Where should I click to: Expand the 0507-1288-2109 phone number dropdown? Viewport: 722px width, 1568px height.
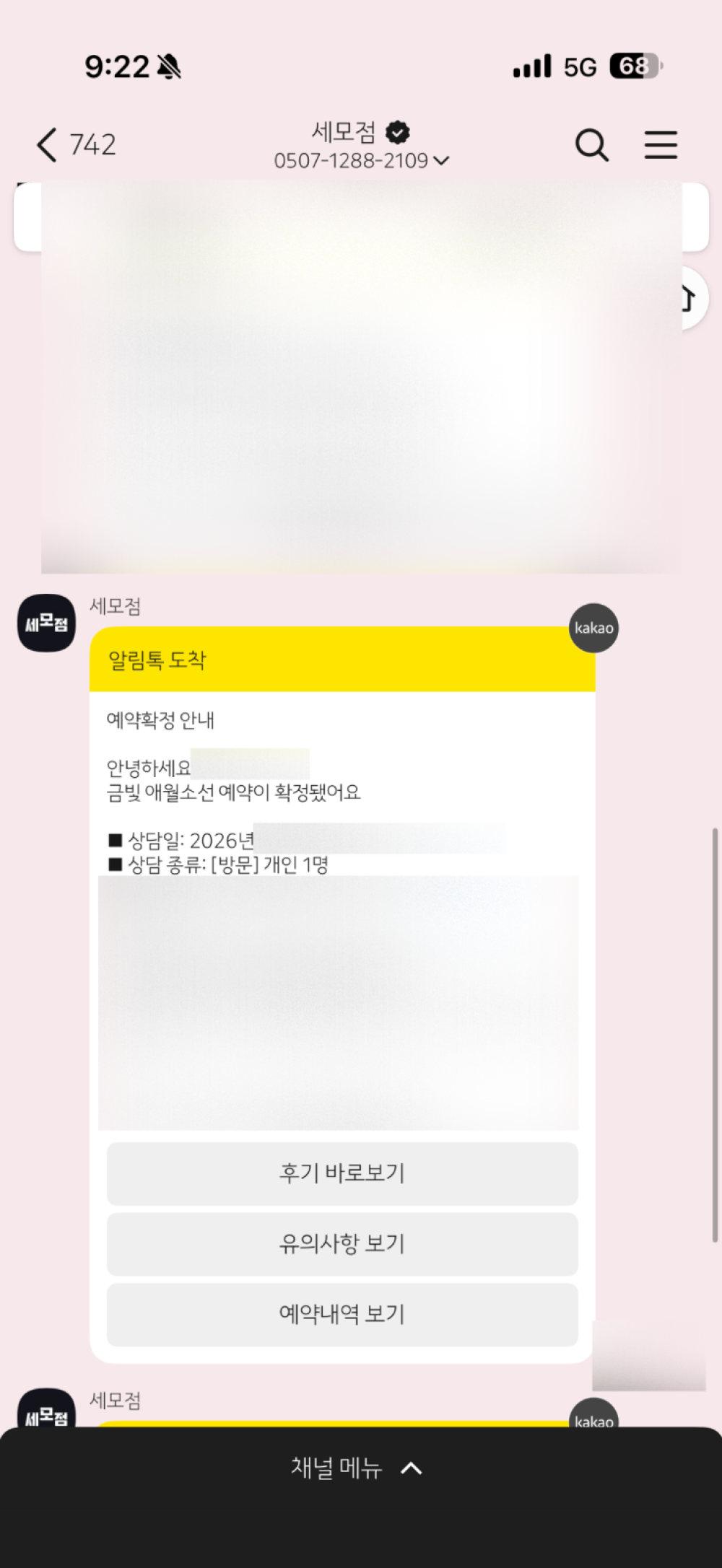click(x=361, y=160)
